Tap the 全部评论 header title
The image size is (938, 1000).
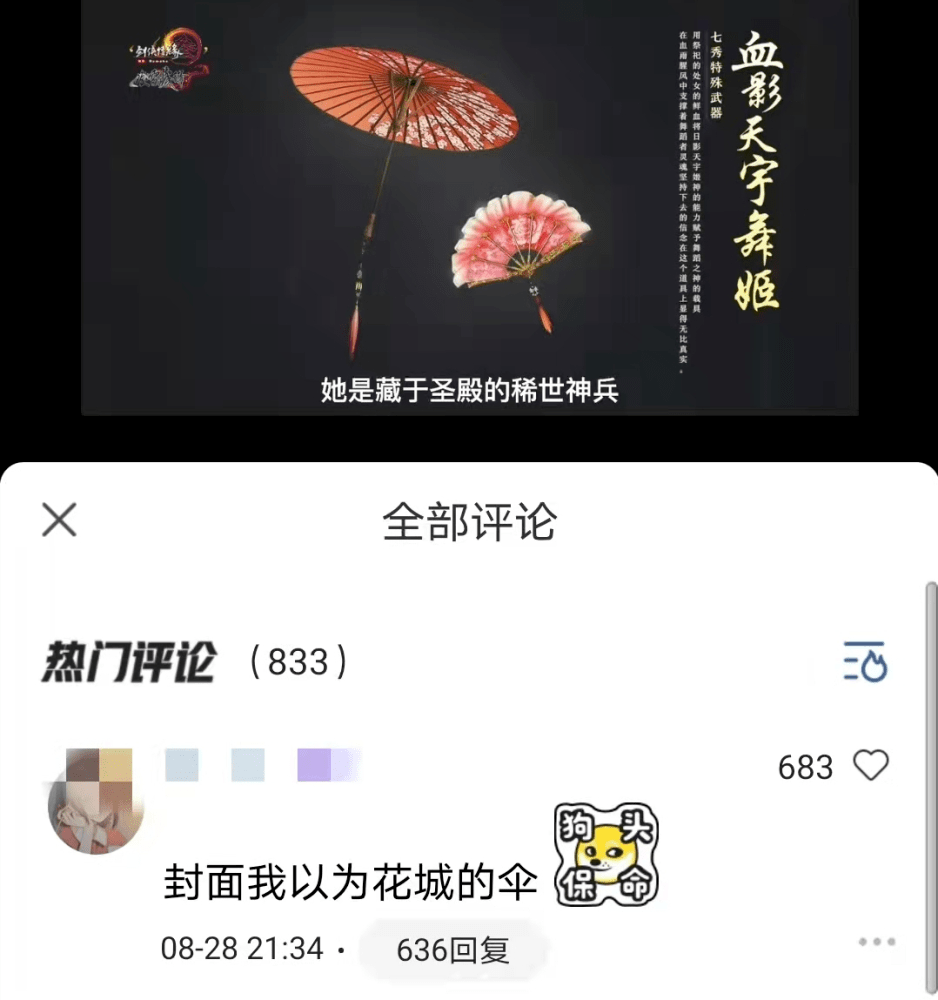point(469,520)
